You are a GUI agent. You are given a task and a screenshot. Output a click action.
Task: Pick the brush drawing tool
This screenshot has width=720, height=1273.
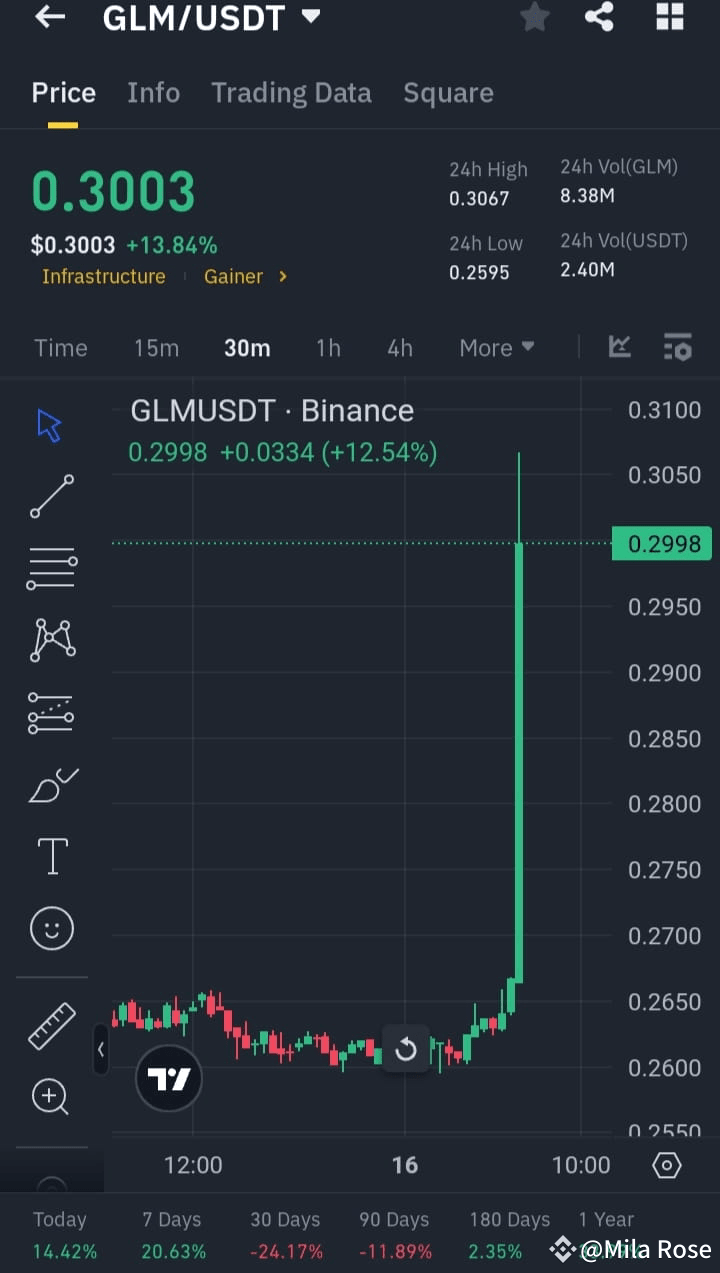point(51,784)
